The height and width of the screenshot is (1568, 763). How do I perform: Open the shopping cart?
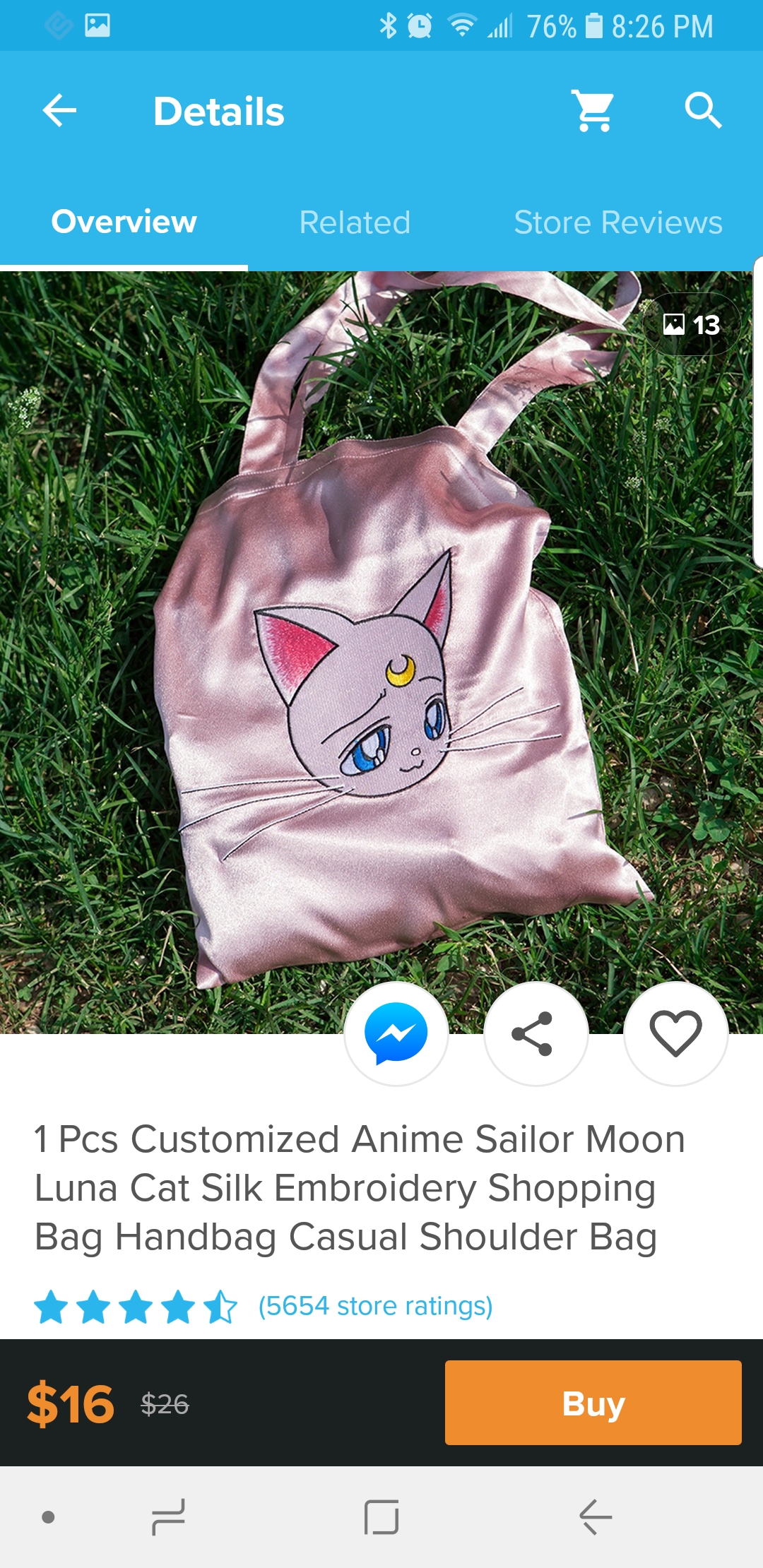(x=593, y=111)
